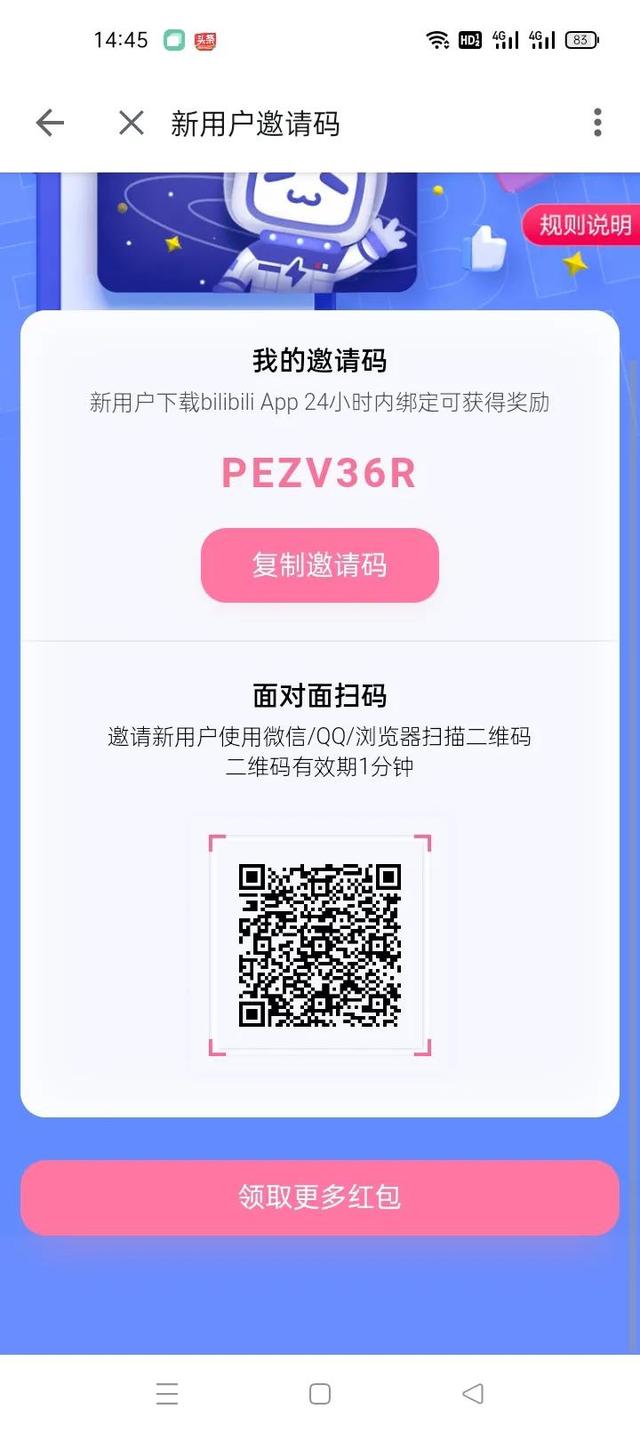This screenshot has width=640, height=1433.
Task: Open 规则说明 rules
Action: point(582,225)
